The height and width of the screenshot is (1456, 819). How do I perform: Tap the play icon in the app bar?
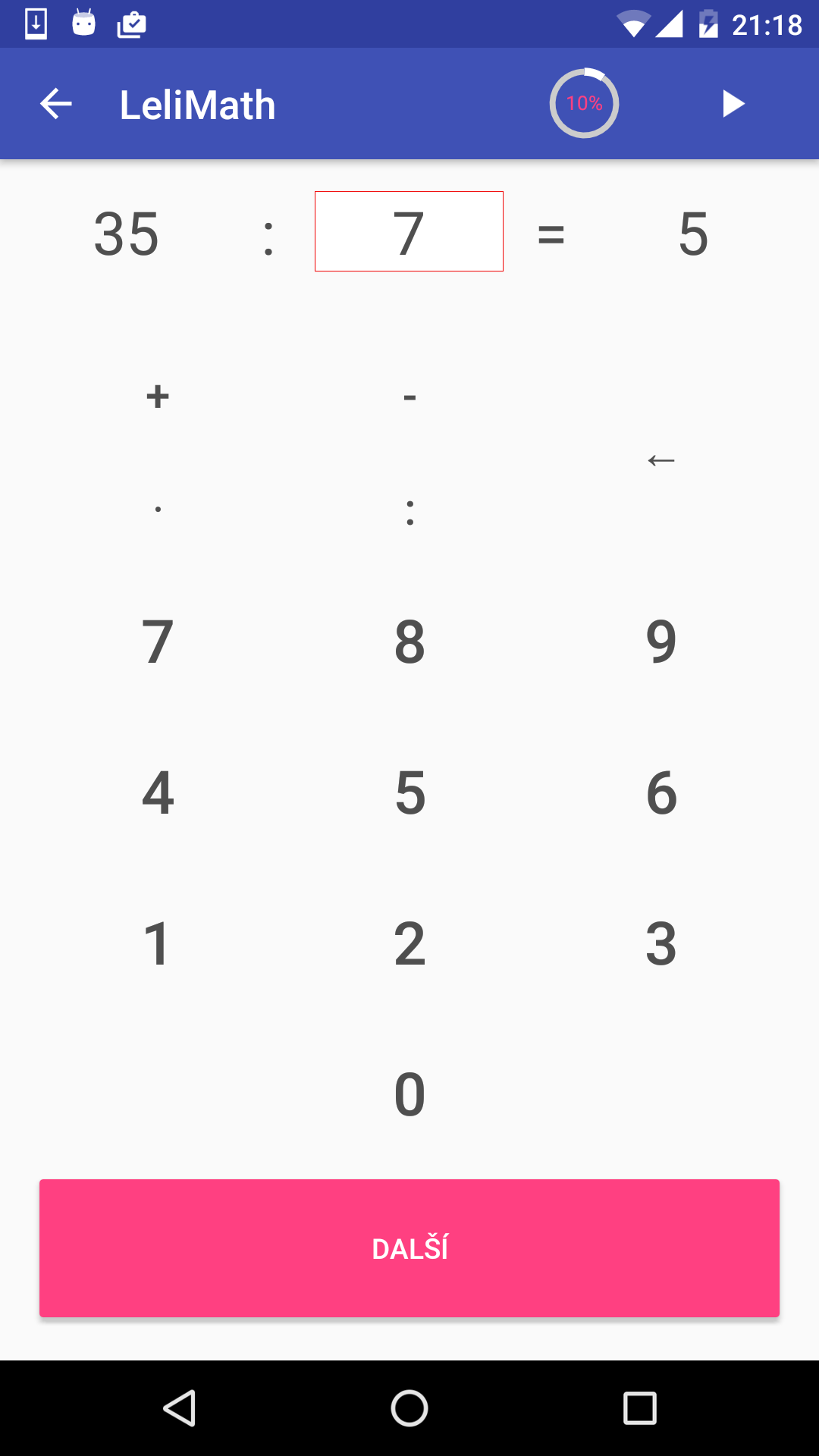coord(733,104)
